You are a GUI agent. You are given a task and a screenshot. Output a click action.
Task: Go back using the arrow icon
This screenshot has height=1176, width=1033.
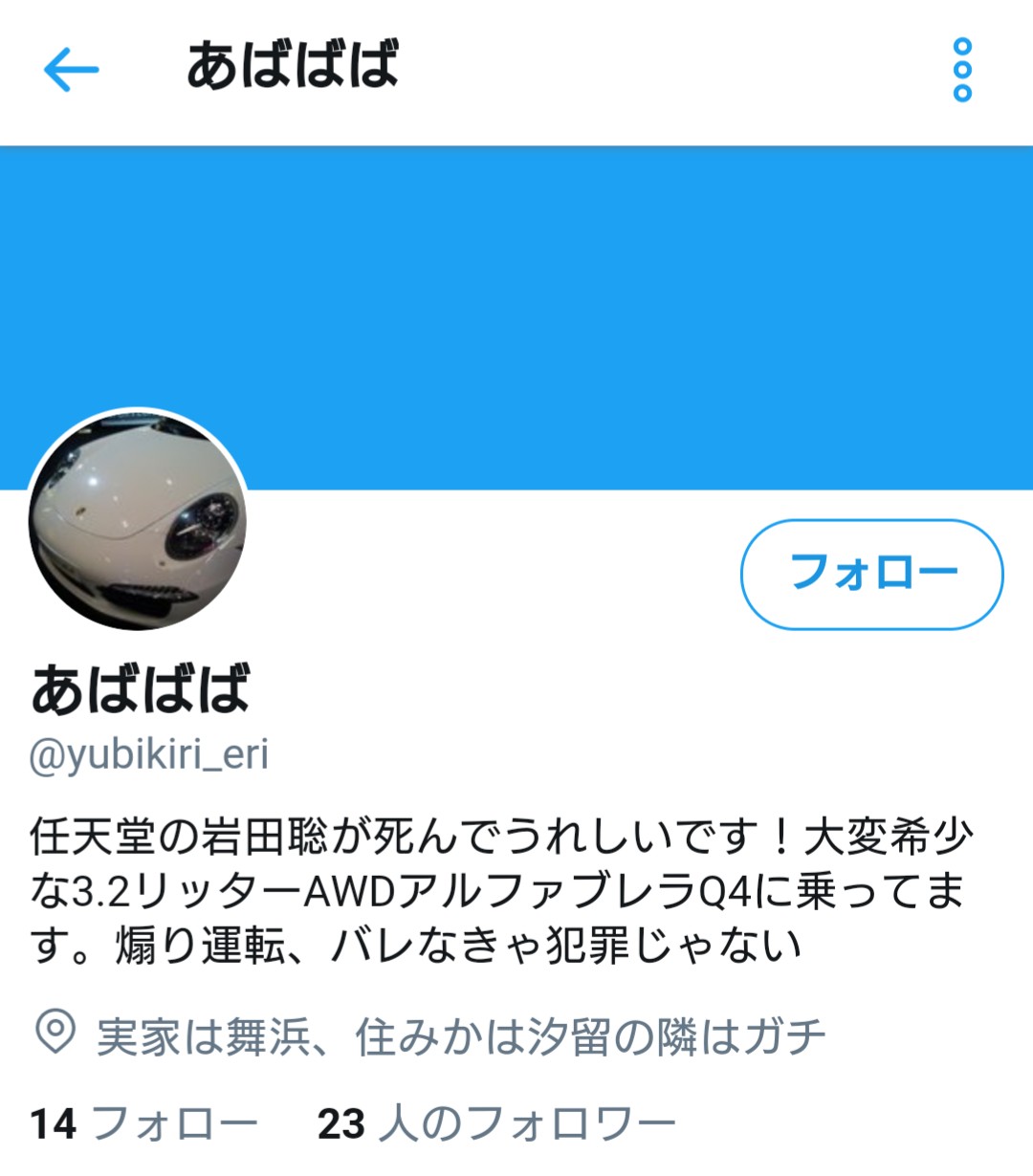tap(71, 70)
